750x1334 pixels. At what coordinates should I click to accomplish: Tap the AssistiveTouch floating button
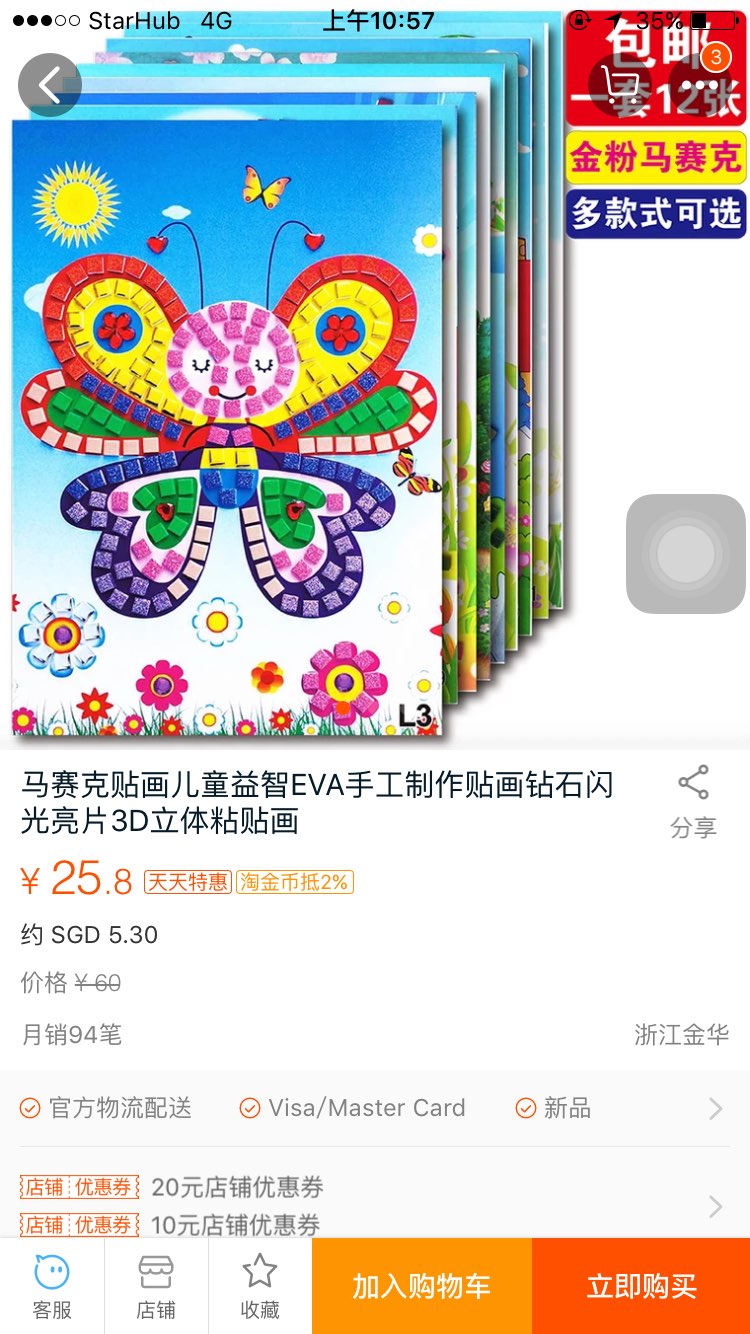coord(686,553)
